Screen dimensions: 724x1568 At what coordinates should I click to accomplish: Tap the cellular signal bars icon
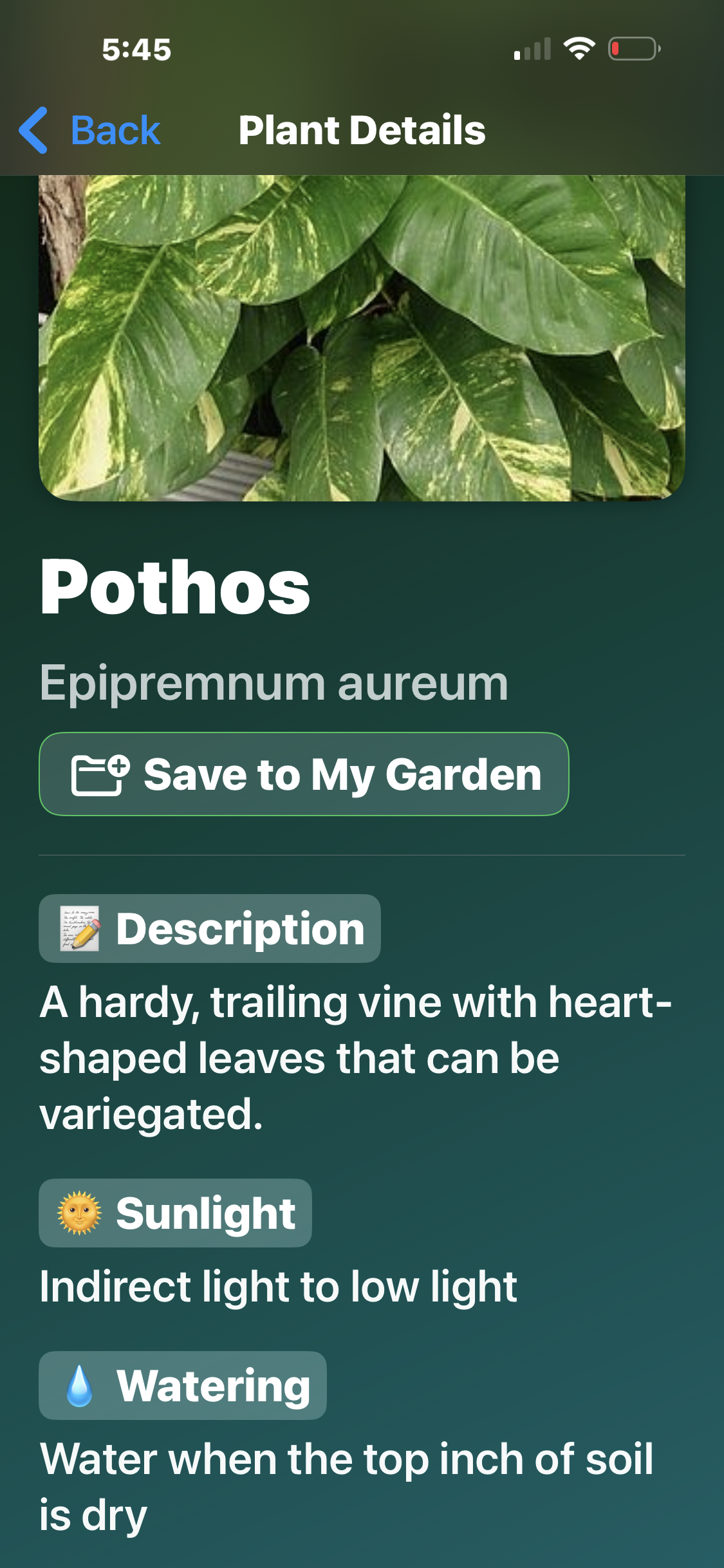[x=532, y=48]
